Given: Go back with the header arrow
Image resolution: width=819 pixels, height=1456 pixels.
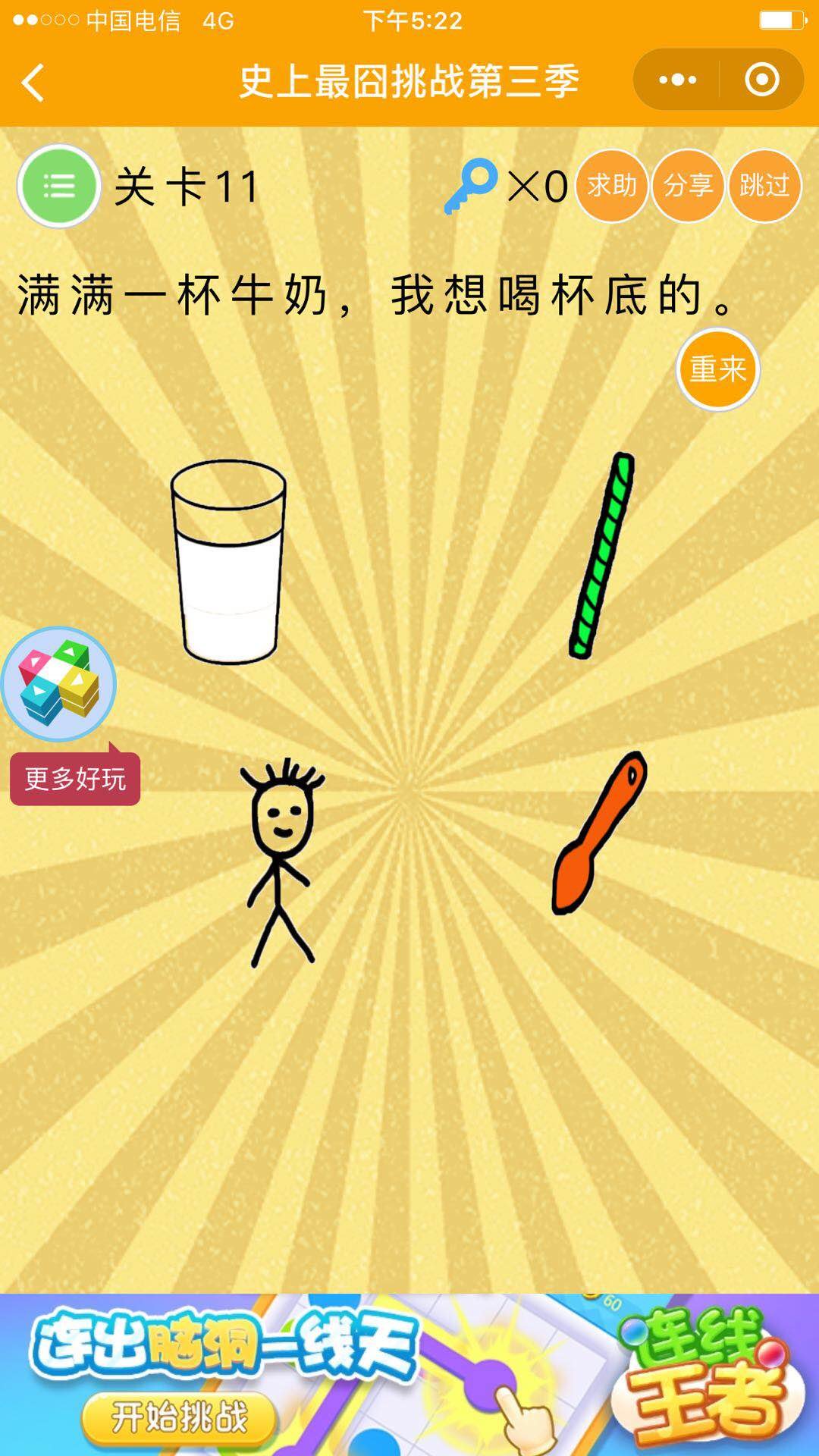Looking at the screenshot, I should [34, 82].
